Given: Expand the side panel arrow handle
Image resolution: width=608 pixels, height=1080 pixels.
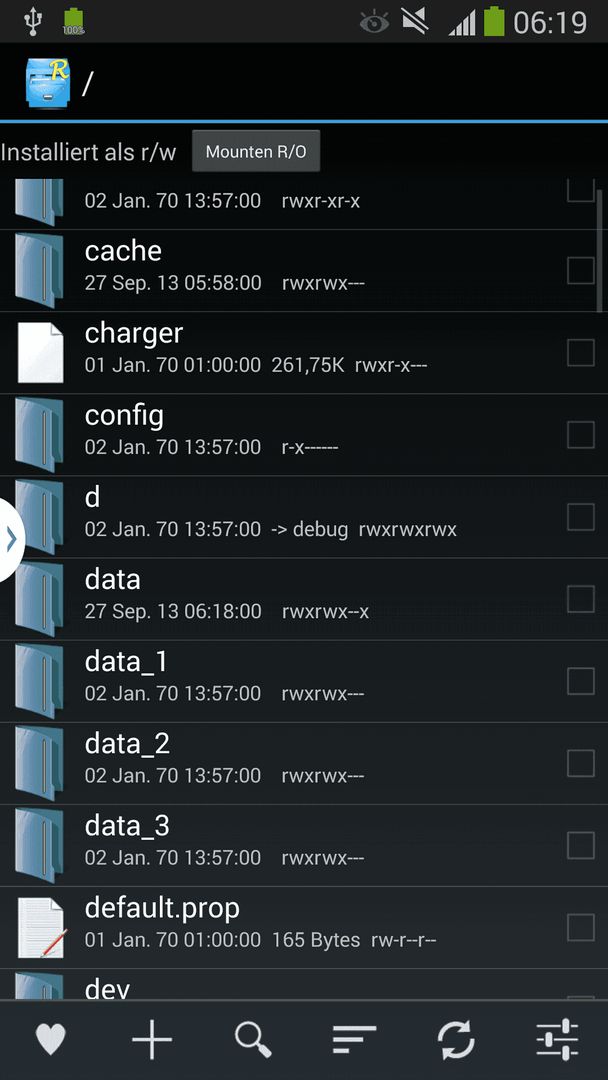Looking at the screenshot, I should pos(11,539).
